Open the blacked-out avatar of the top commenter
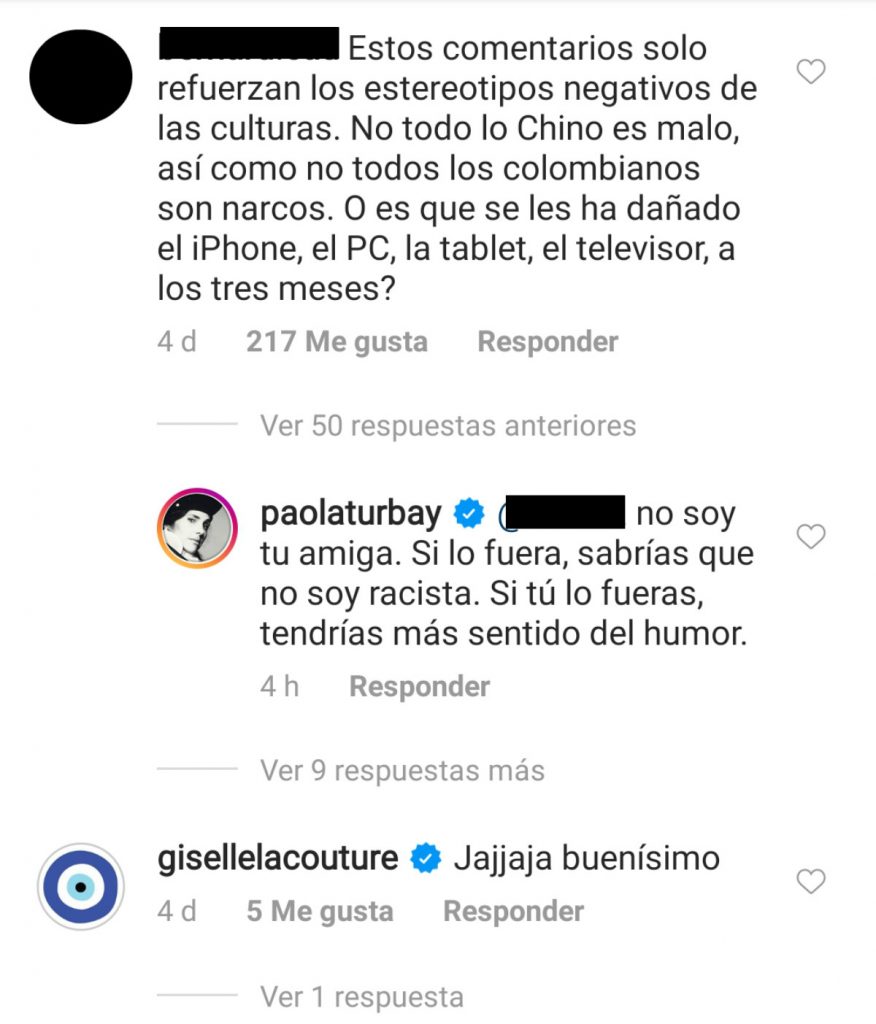The image size is (876, 1024). pos(80,78)
